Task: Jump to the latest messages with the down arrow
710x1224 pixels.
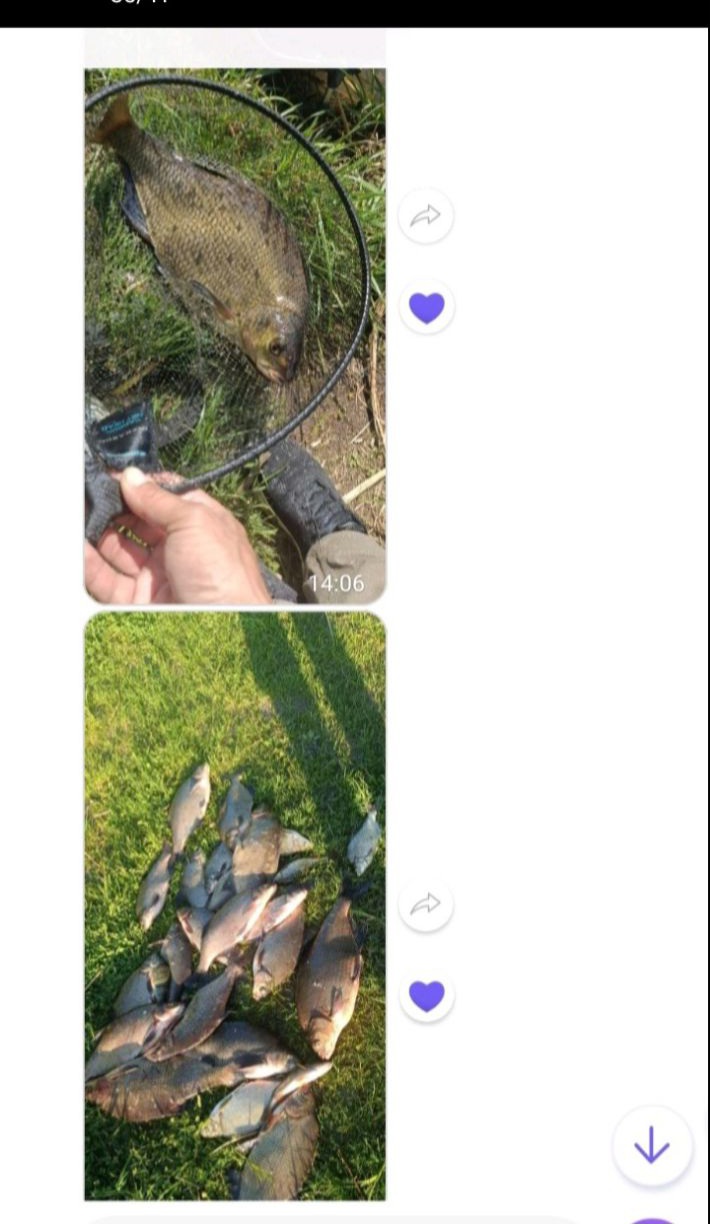Action: tap(652, 1145)
